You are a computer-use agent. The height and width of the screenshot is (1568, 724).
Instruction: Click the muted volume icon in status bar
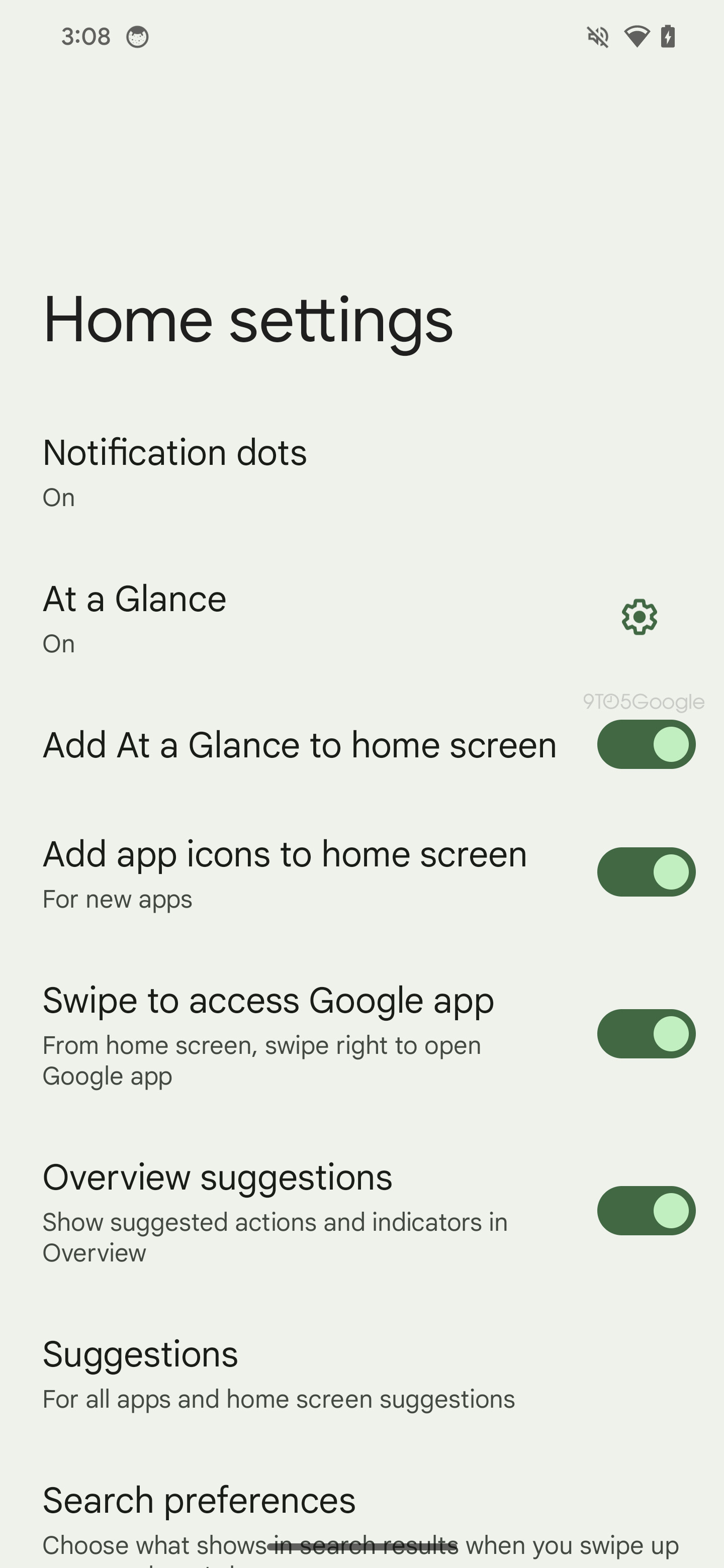click(x=599, y=37)
